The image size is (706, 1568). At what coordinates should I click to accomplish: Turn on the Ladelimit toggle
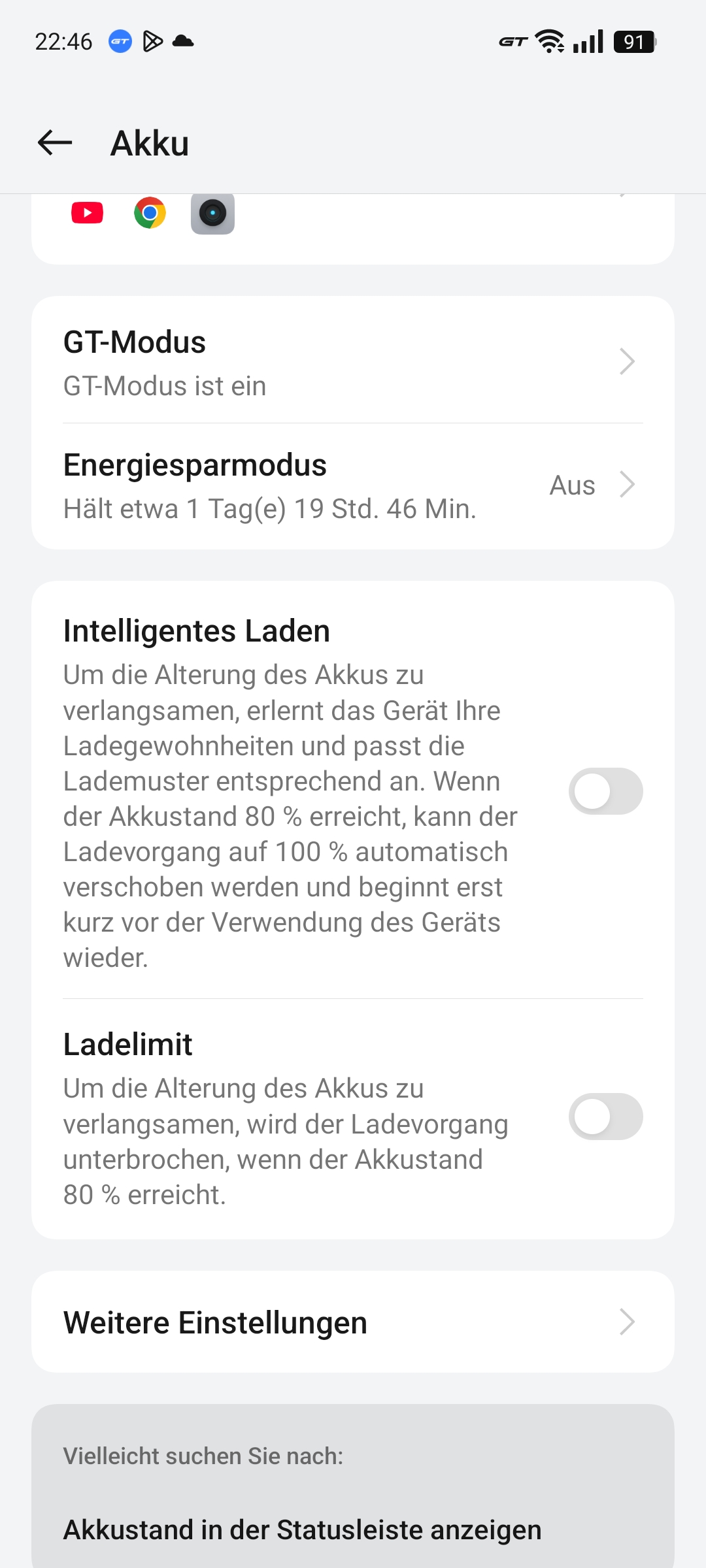coord(605,1117)
